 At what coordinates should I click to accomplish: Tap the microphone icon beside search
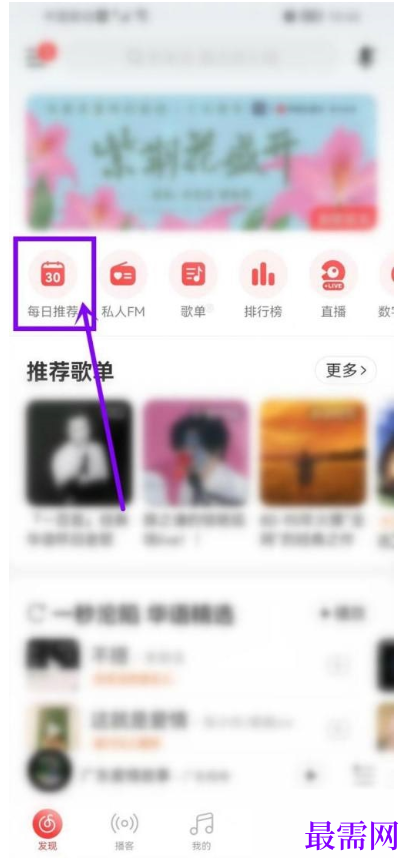click(x=366, y=56)
